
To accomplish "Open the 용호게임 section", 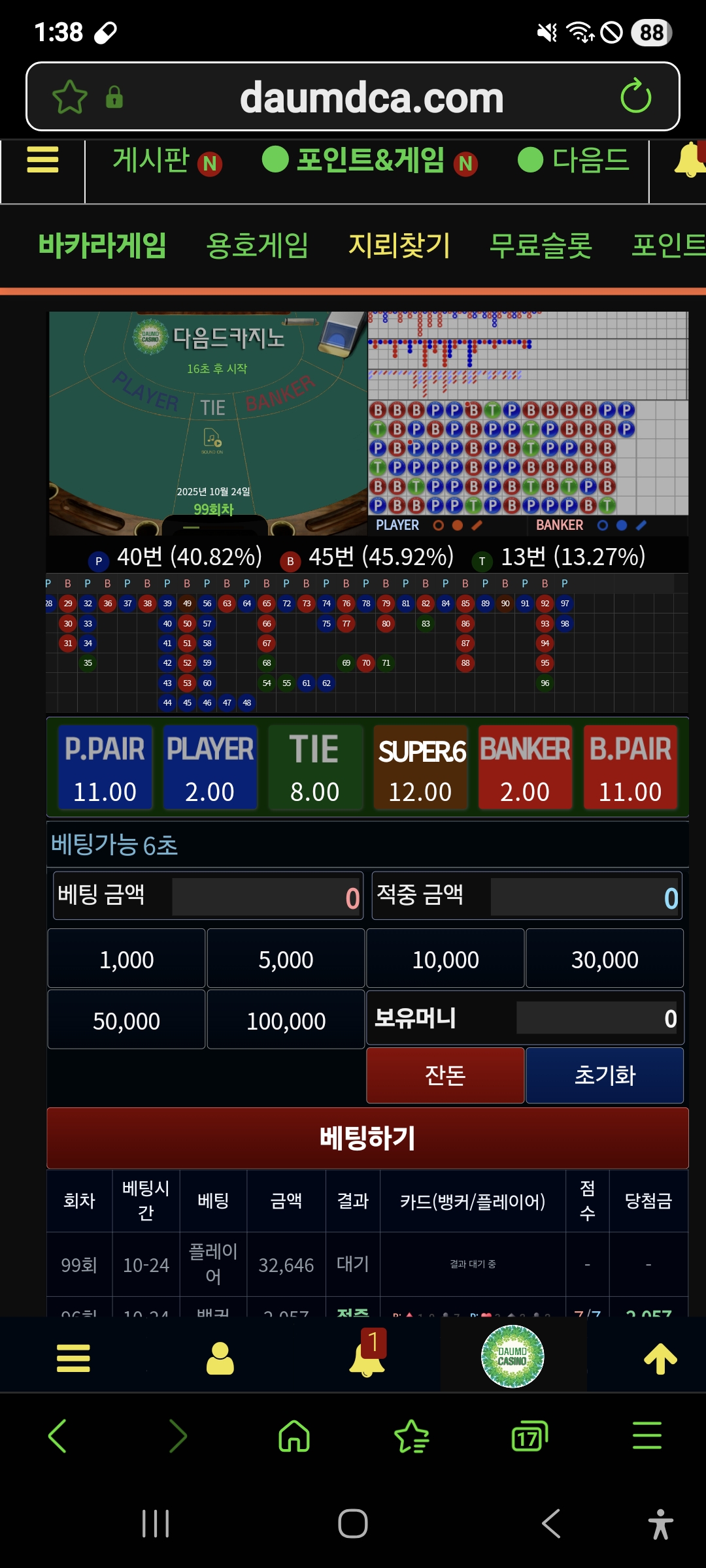I will [x=257, y=246].
